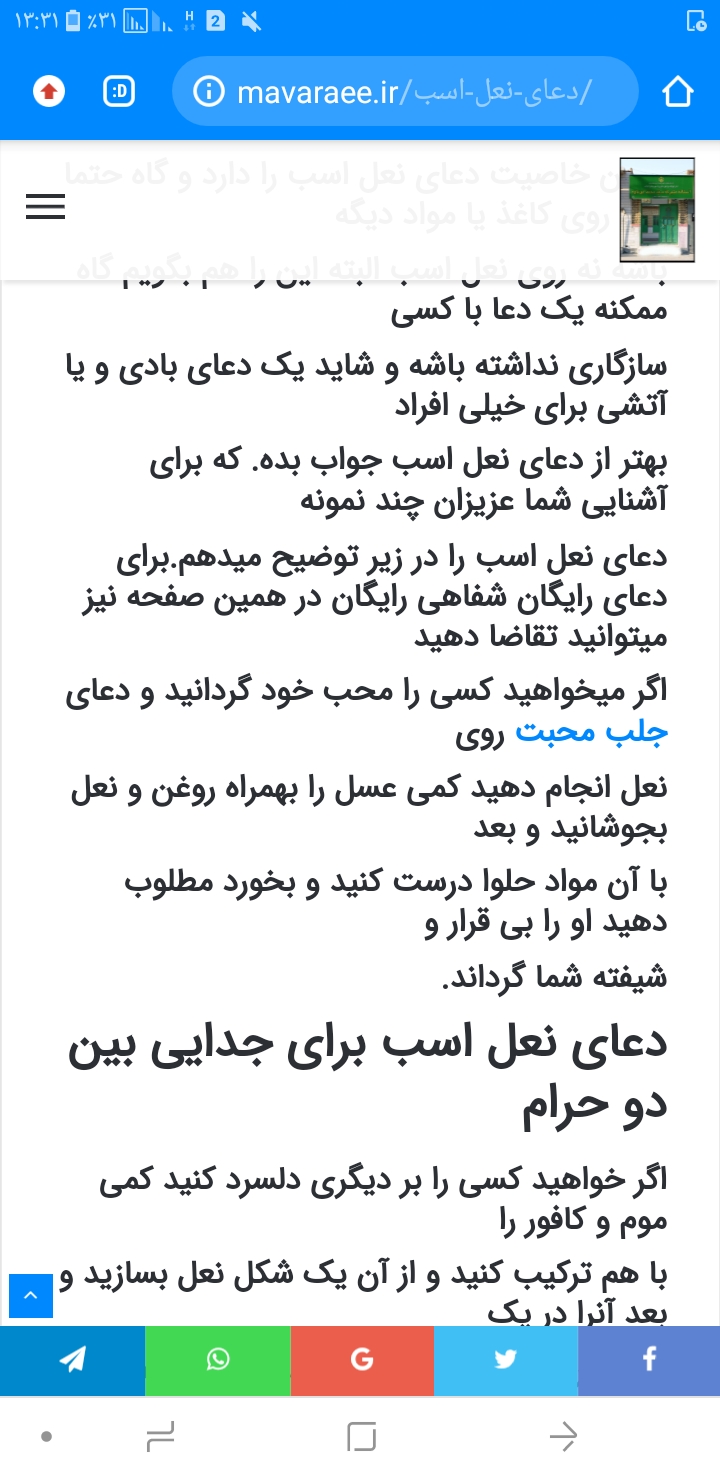
Task: Tap the mavaraee.ir address bar
Action: coord(405,93)
